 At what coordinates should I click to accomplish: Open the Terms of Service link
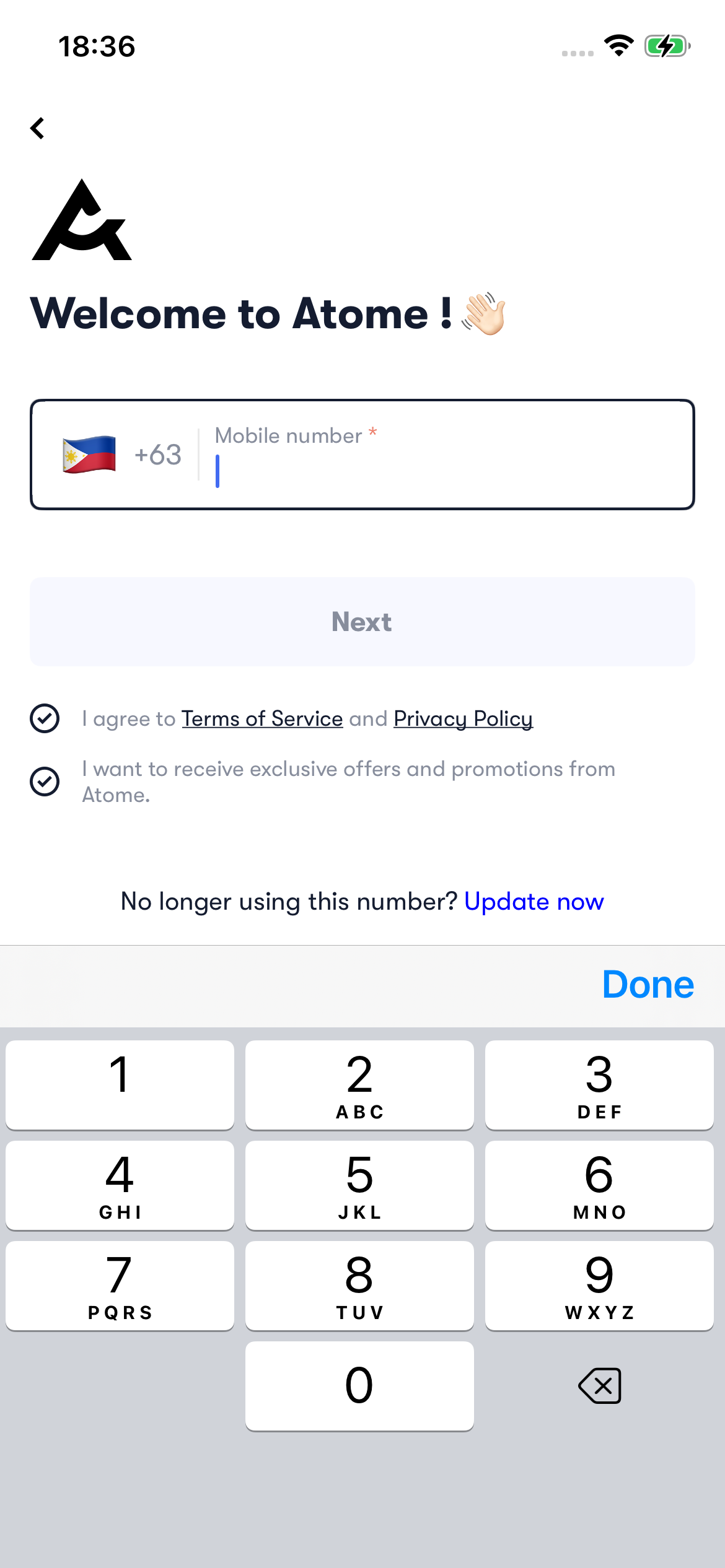(262, 718)
